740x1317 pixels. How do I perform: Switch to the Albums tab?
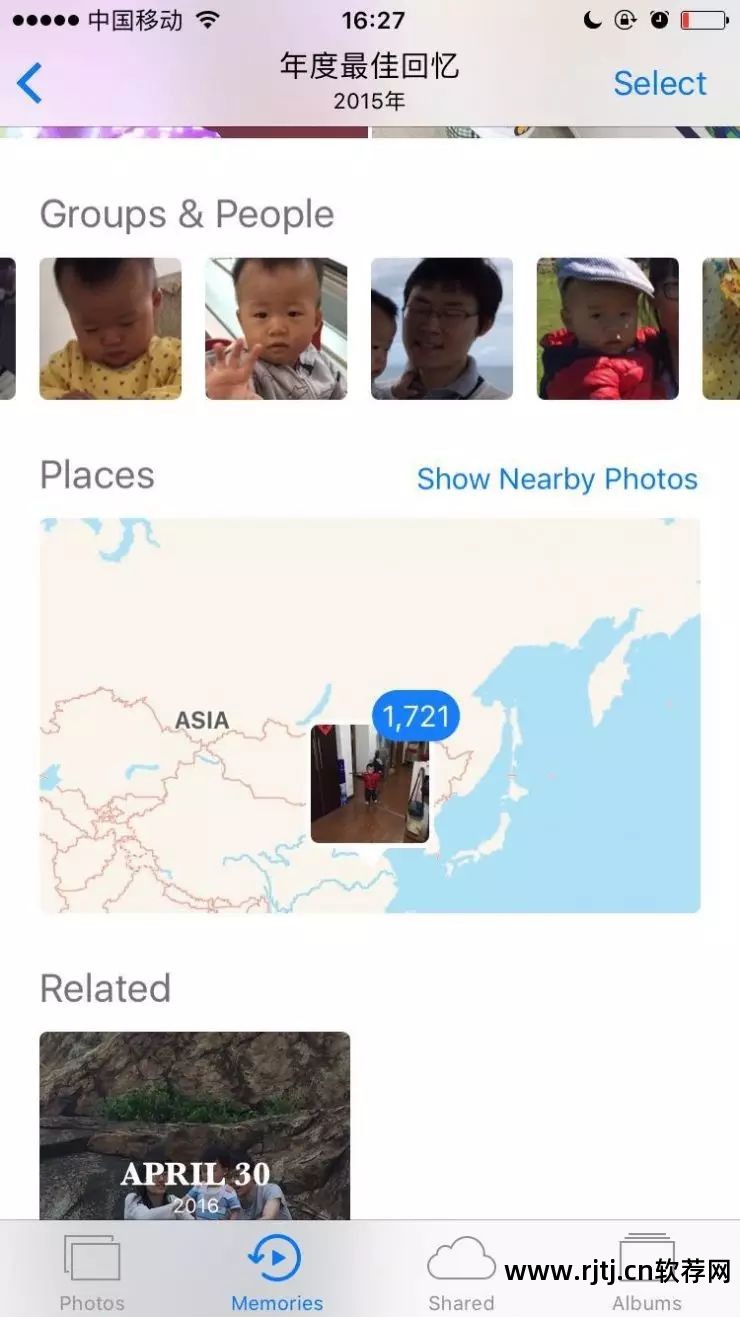[x=647, y=1272]
